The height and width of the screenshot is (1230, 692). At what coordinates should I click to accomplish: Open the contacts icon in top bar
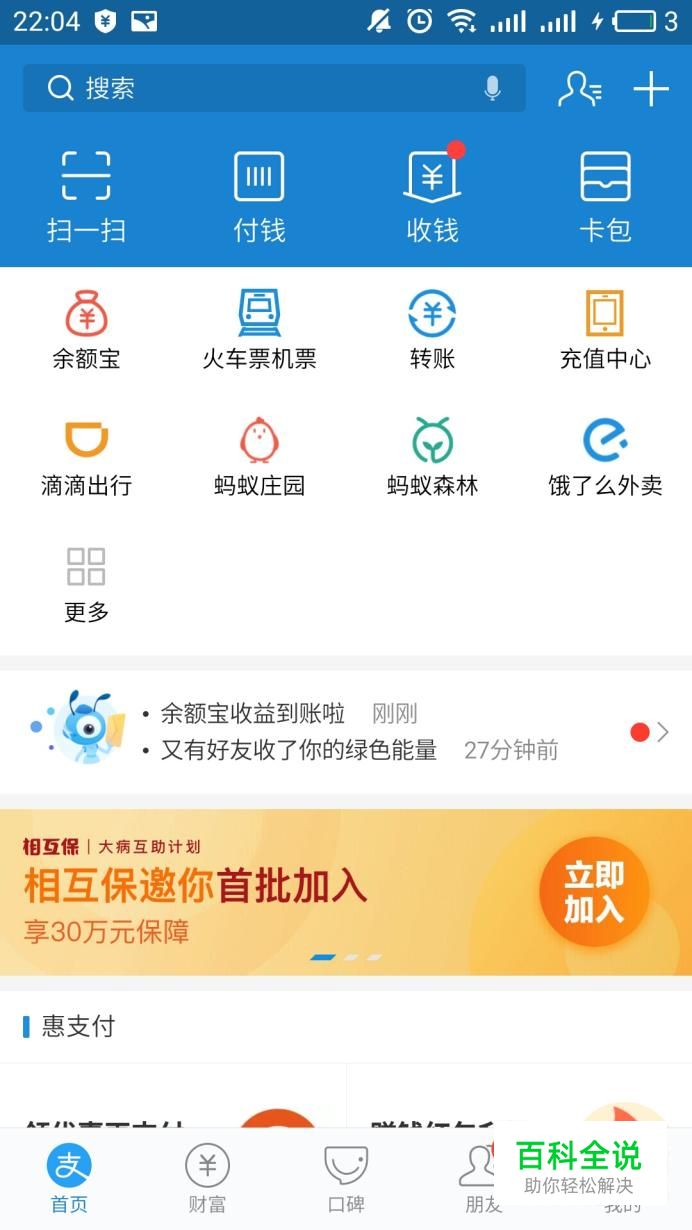coord(579,89)
